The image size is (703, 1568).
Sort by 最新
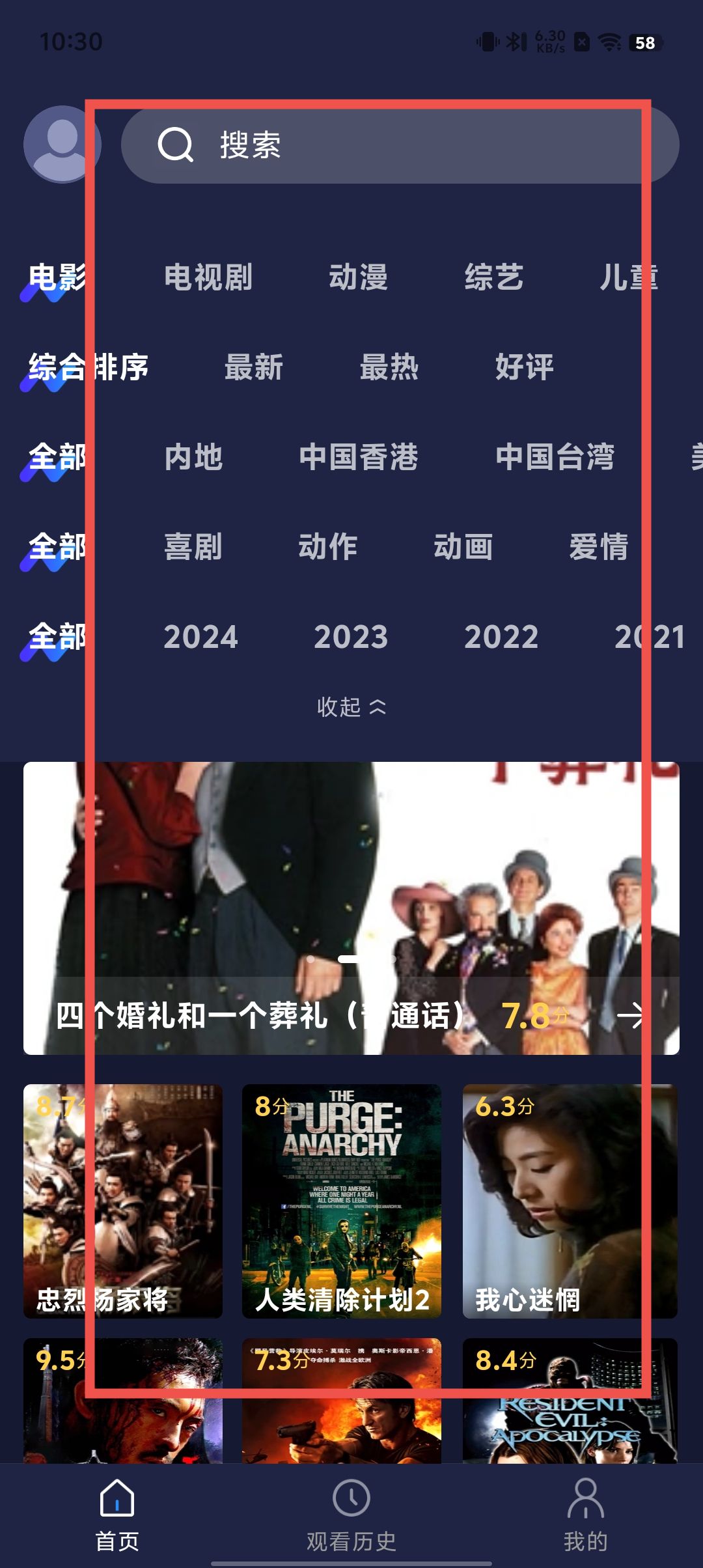click(x=254, y=367)
